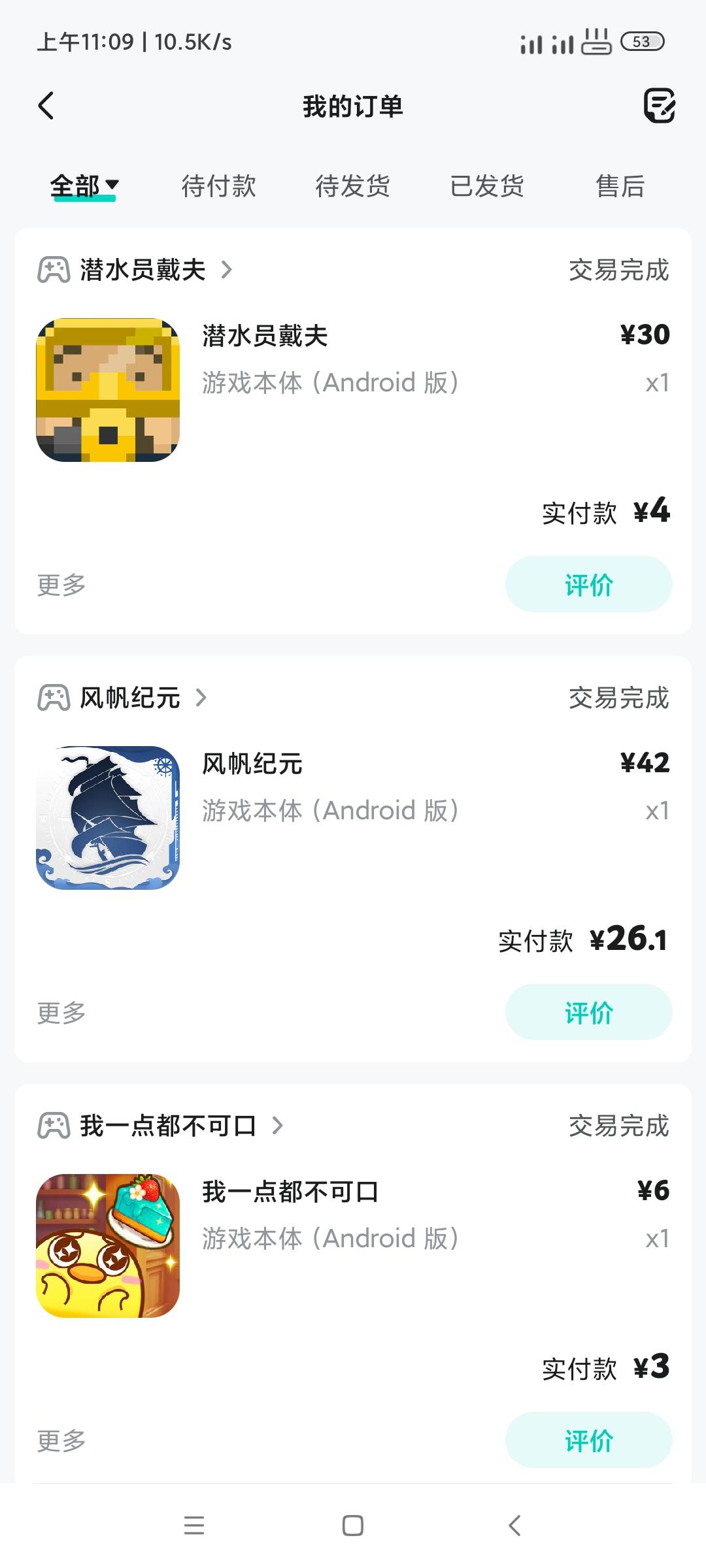Open 我一点都不可口 game page link

[167, 1126]
